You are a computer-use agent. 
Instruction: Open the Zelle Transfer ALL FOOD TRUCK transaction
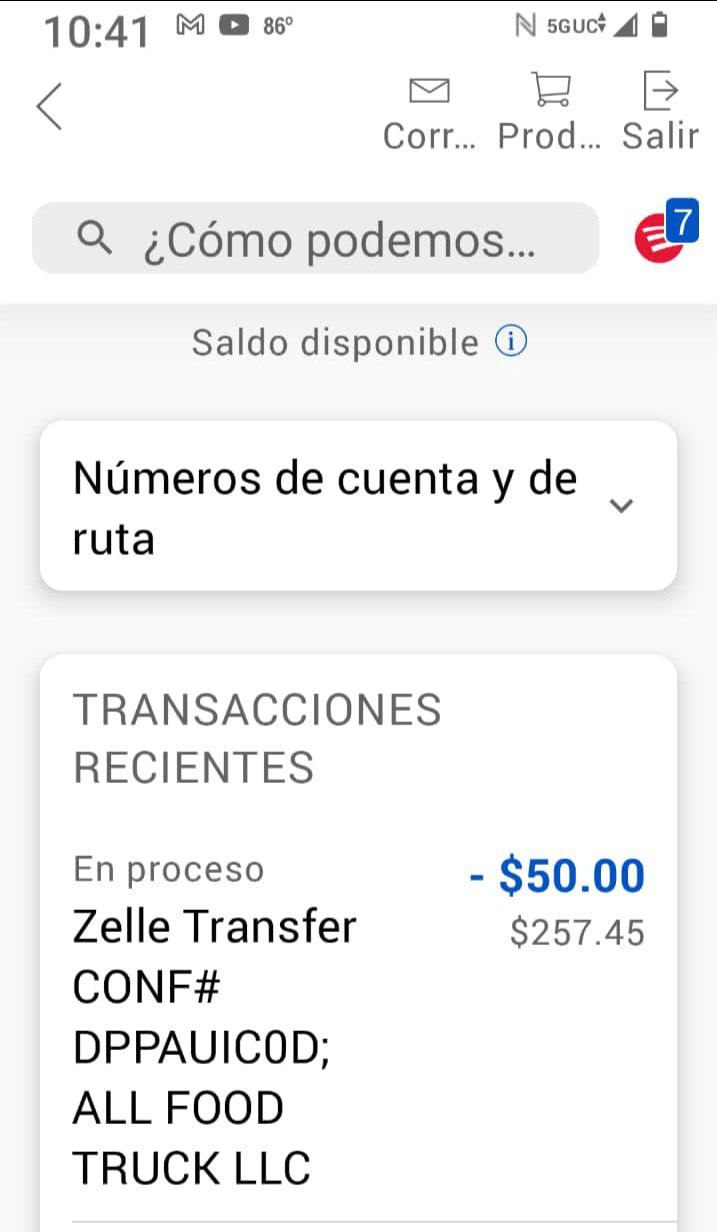click(x=358, y=1020)
